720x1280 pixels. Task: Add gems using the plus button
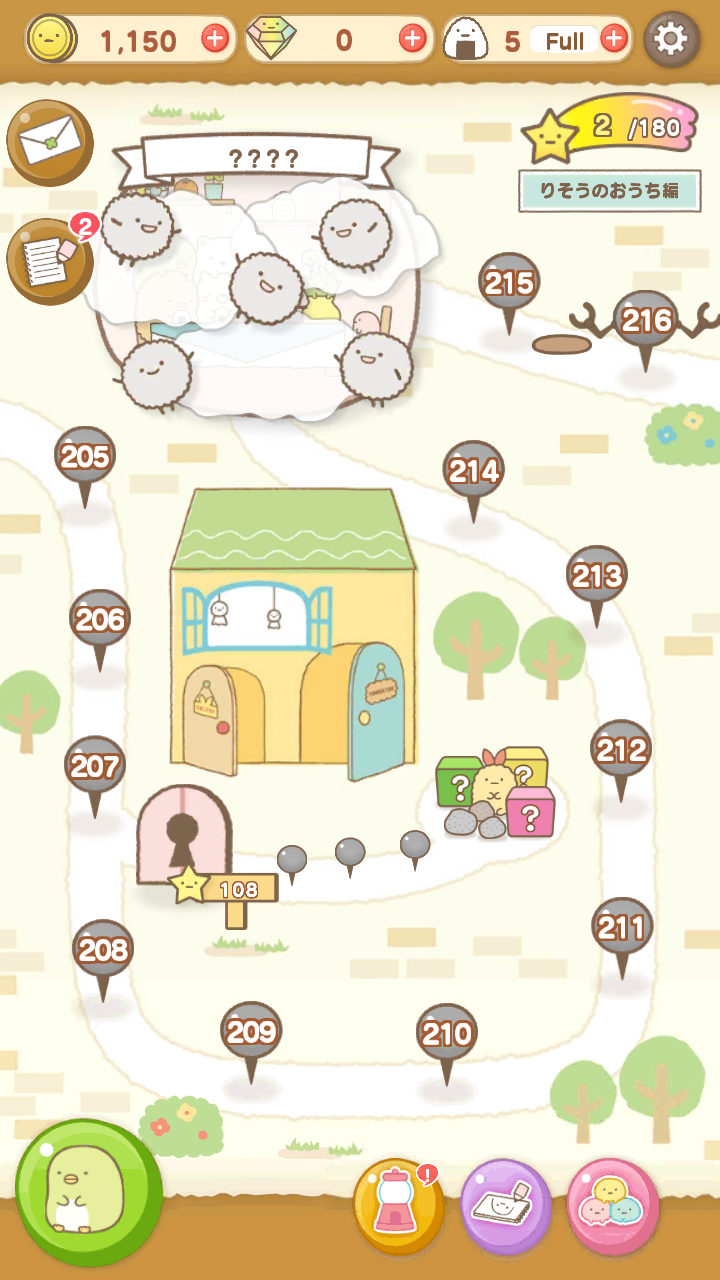point(412,40)
